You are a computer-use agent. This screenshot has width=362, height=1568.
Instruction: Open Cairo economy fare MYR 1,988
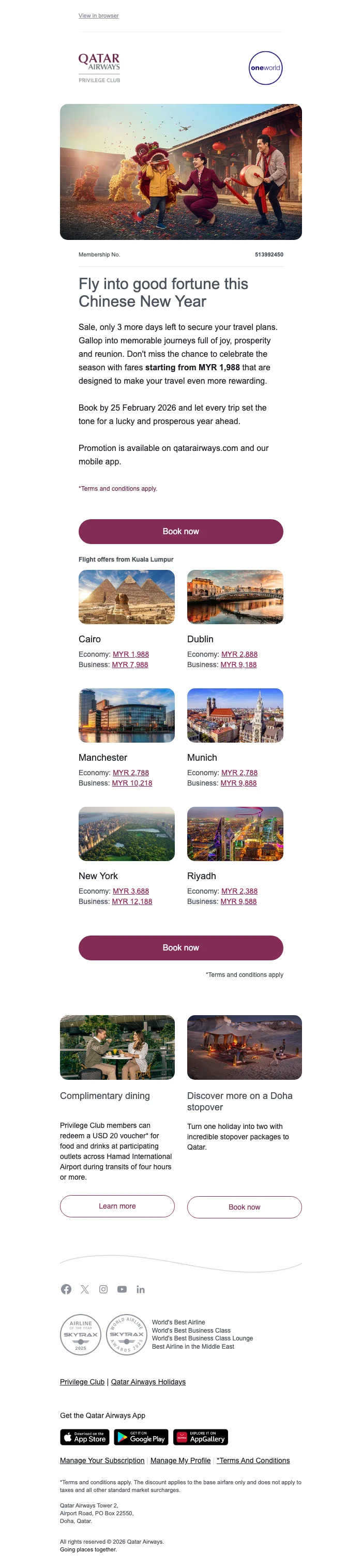tap(130, 654)
